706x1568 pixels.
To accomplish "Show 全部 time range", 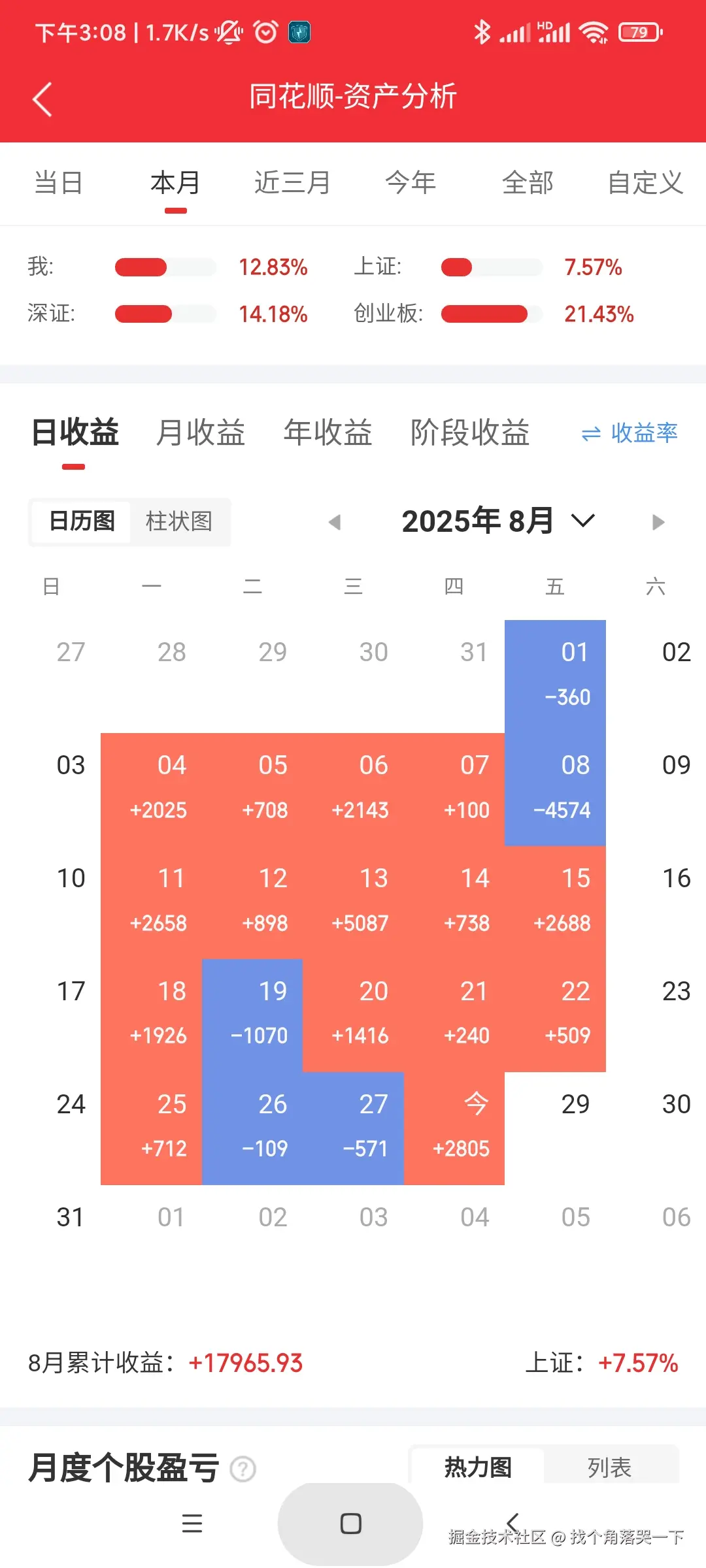I will tap(528, 183).
